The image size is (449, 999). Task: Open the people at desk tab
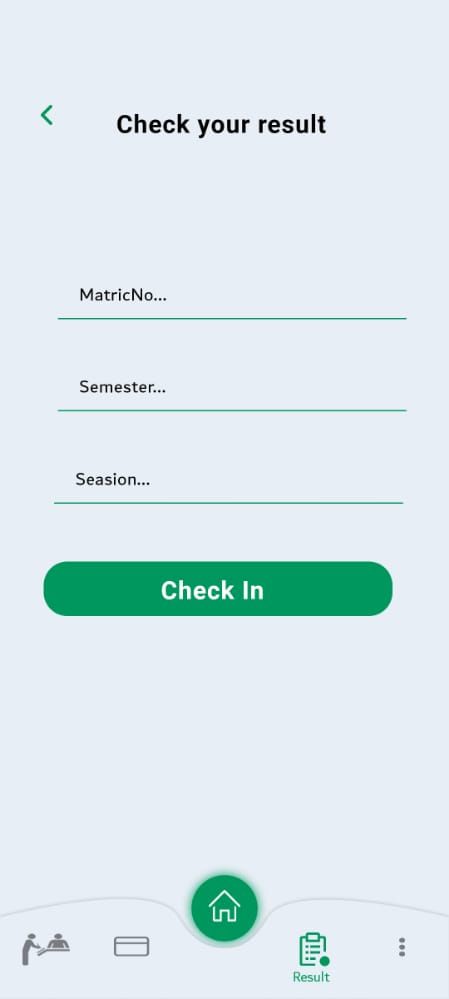[x=45, y=948]
